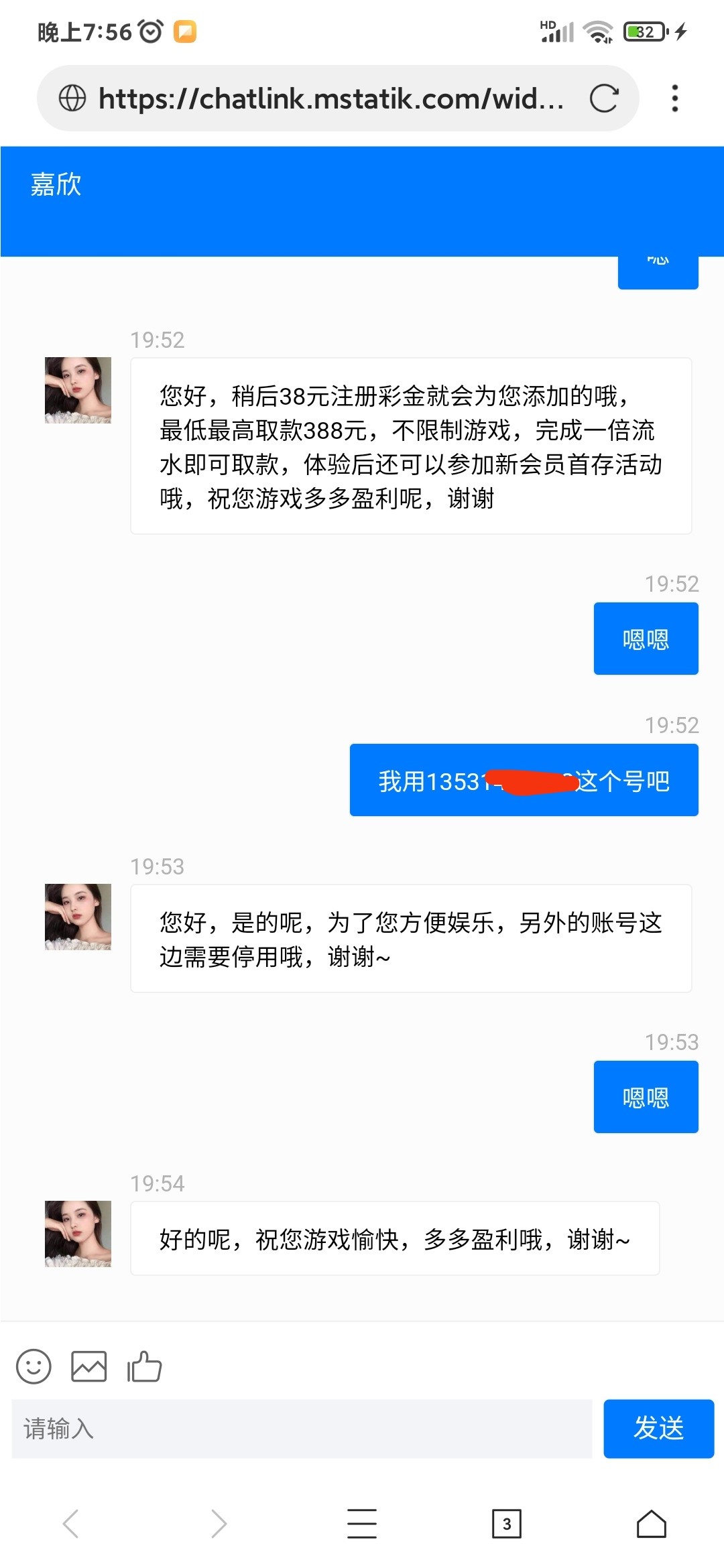Go to the browser home page
This screenshot has height=1568, width=724.
[x=651, y=1524]
